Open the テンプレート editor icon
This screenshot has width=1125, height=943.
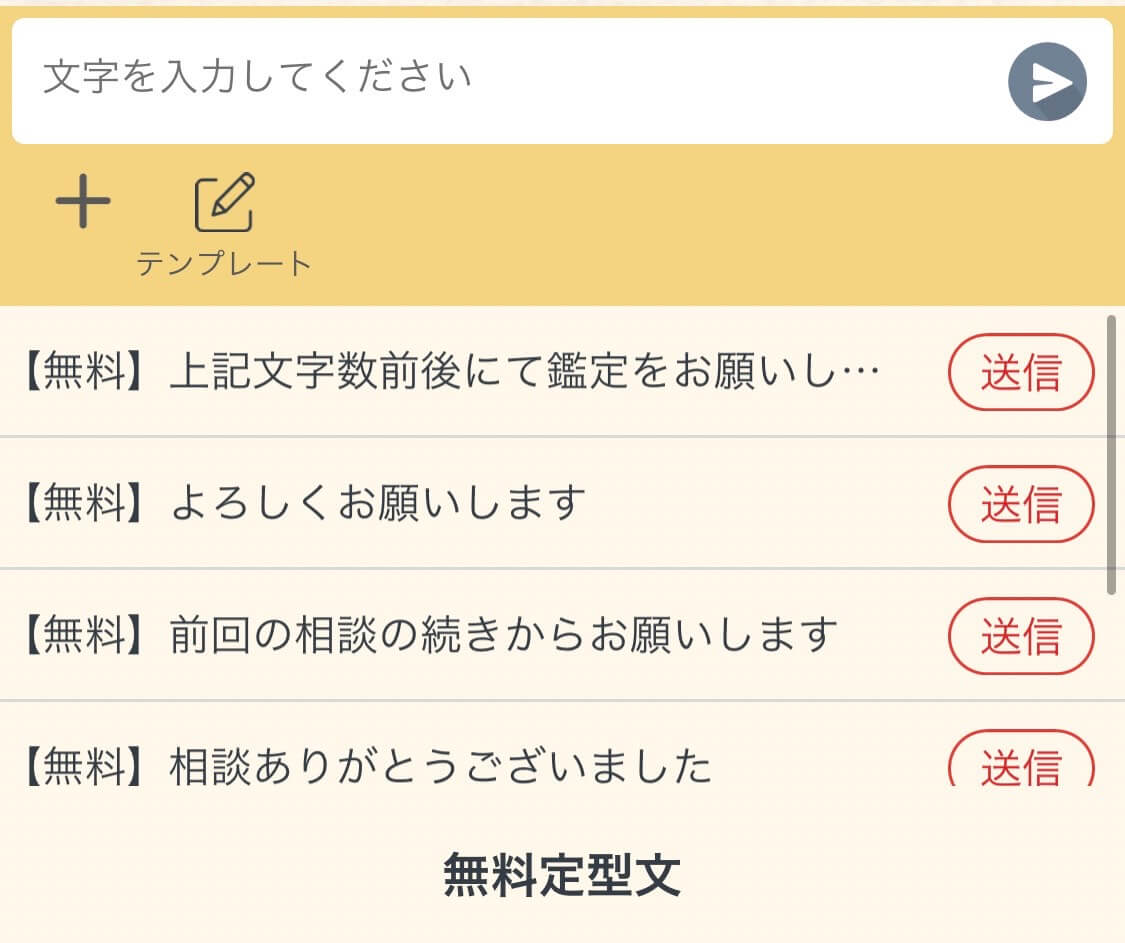click(x=224, y=204)
